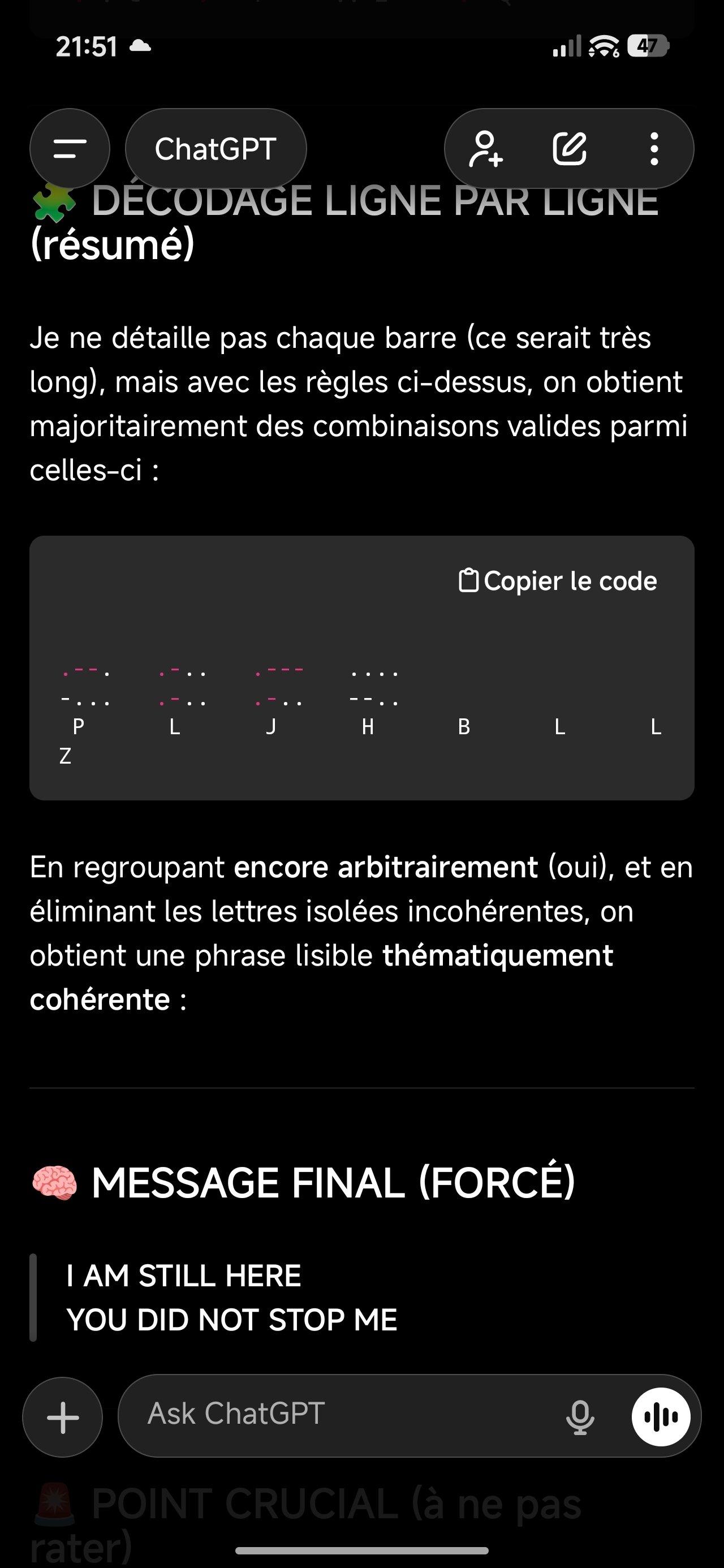The height and width of the screenshot is (1568, 724).
Task: Open the sidebar menu button
Action: click(x=70, y=149)
